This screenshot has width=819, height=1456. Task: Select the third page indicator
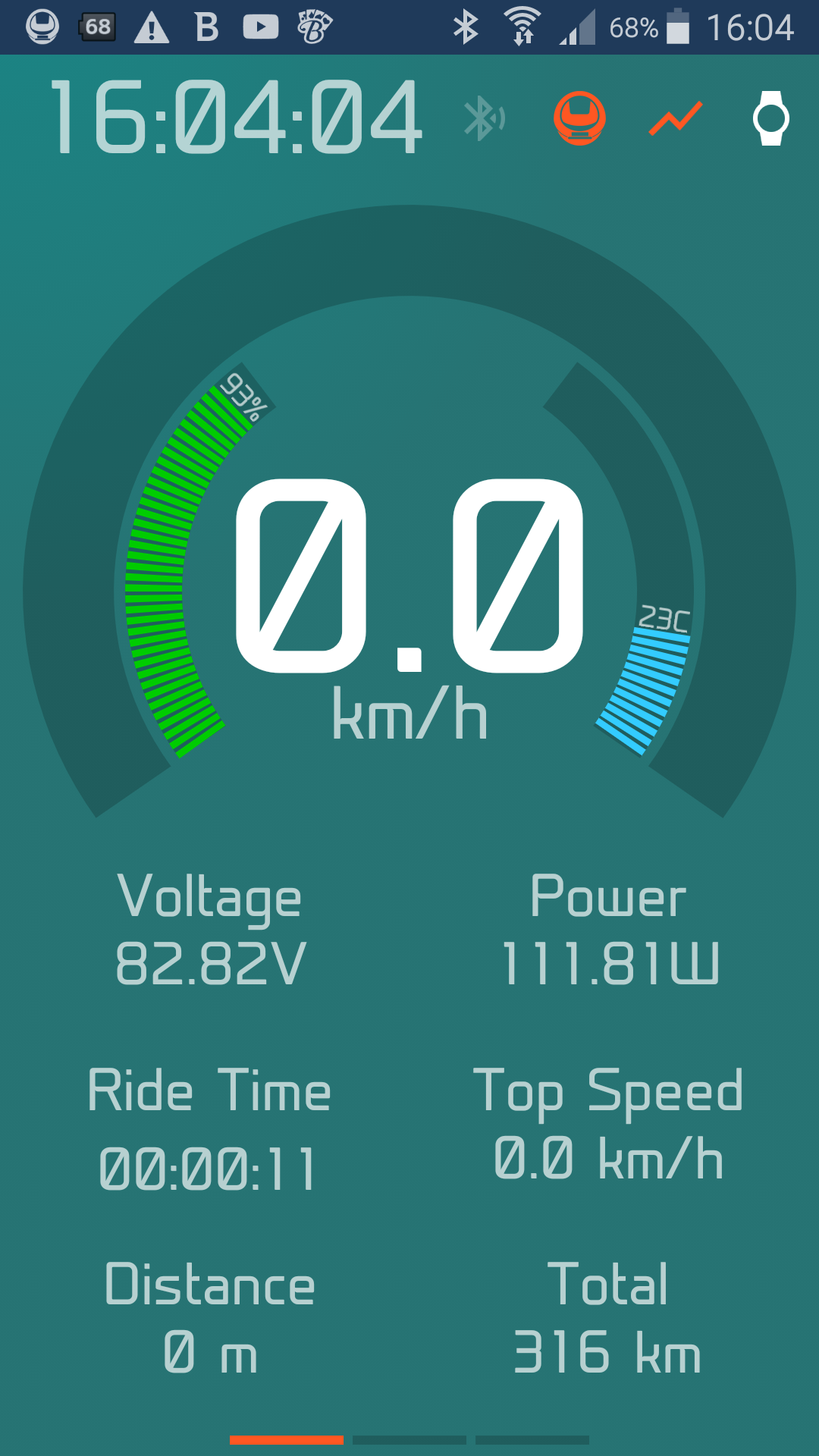pos(532,1440)
